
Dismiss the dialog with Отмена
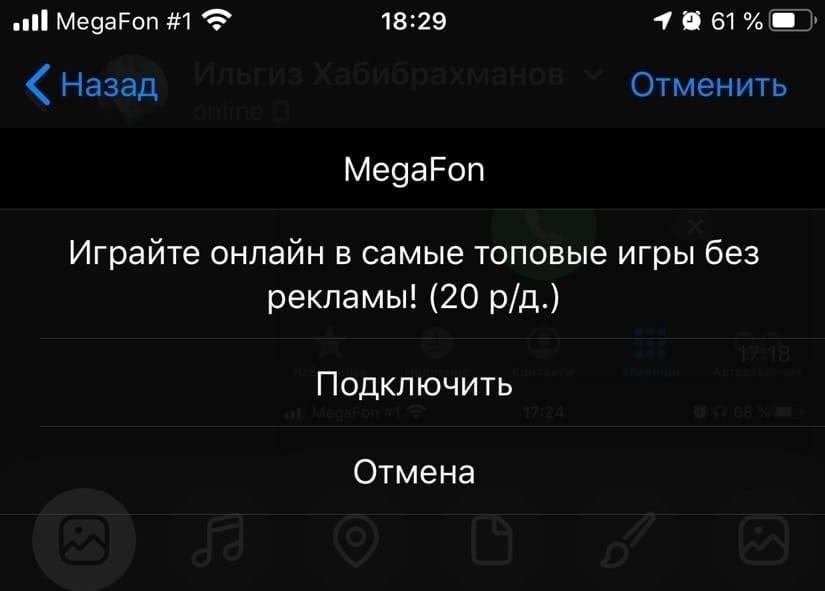pos(413,471)
